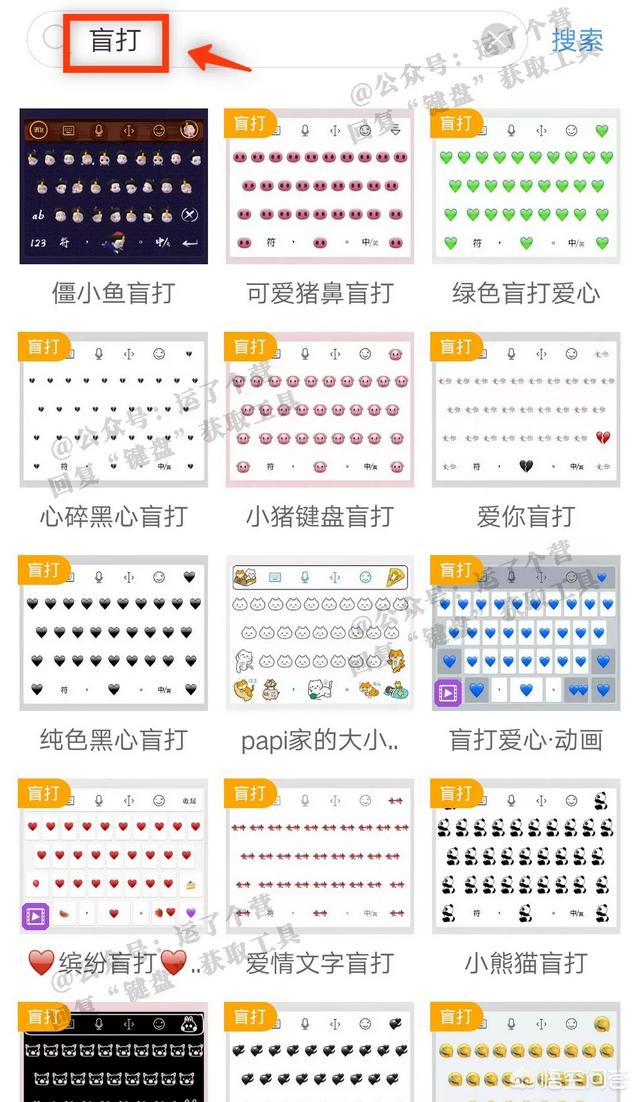Open the 盲打爱心·动画 blue heart skin
This screenshot has width=640, height=1102.
pos(525,633)
